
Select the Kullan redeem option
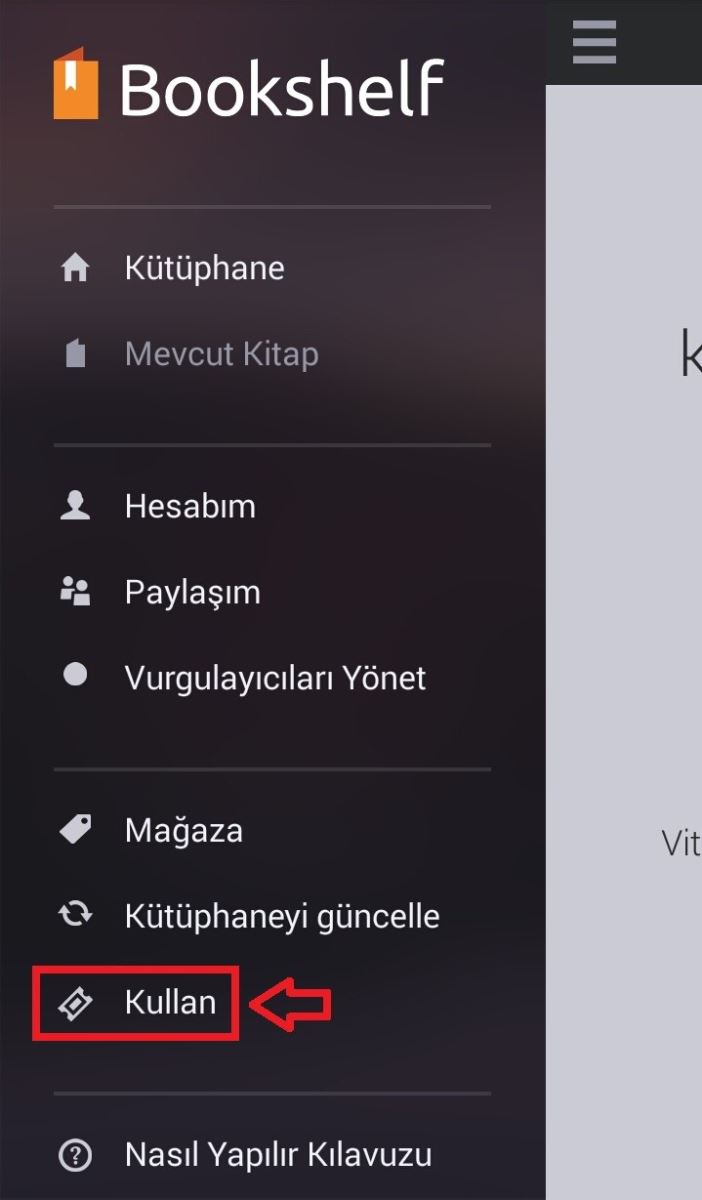[x=170, y=1002]
